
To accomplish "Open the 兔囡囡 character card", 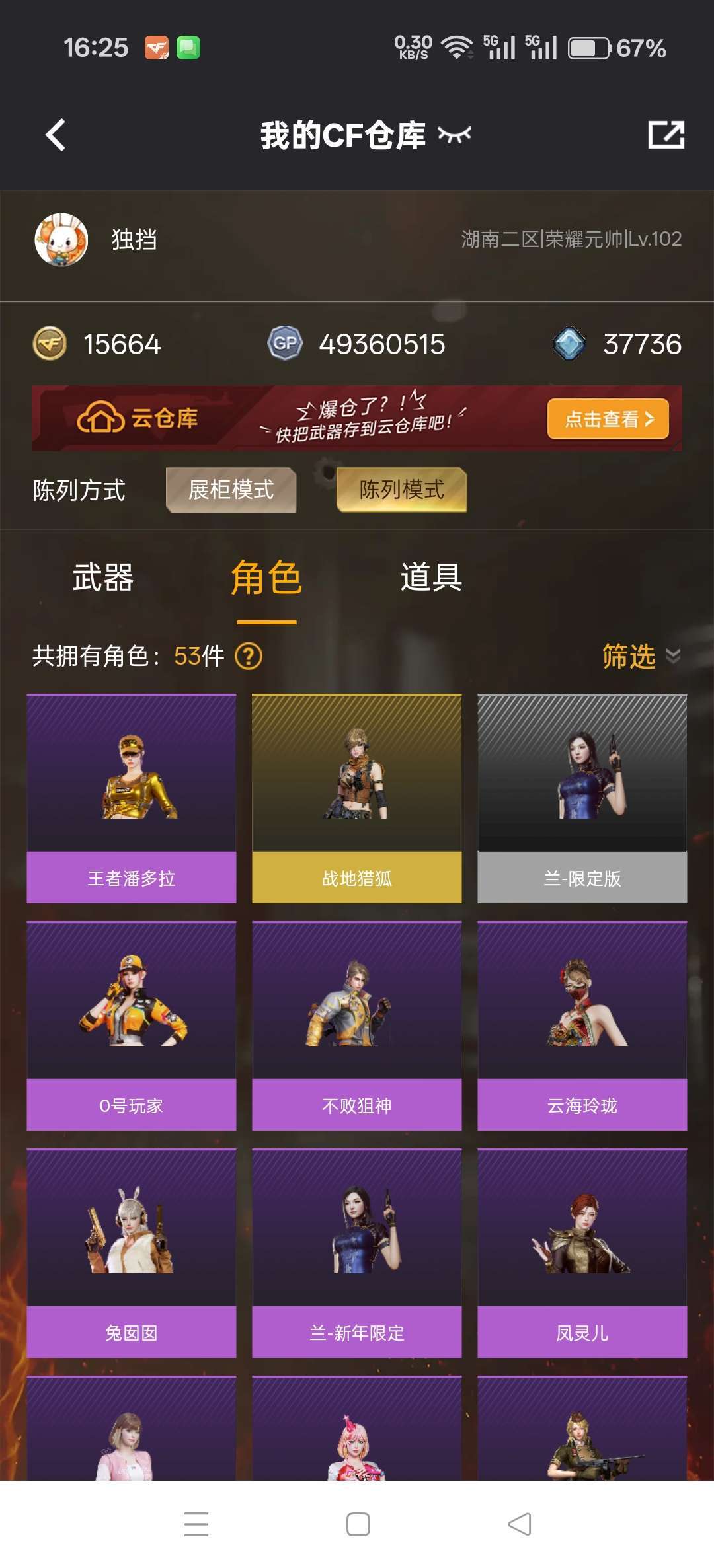I will point(132,1253).
